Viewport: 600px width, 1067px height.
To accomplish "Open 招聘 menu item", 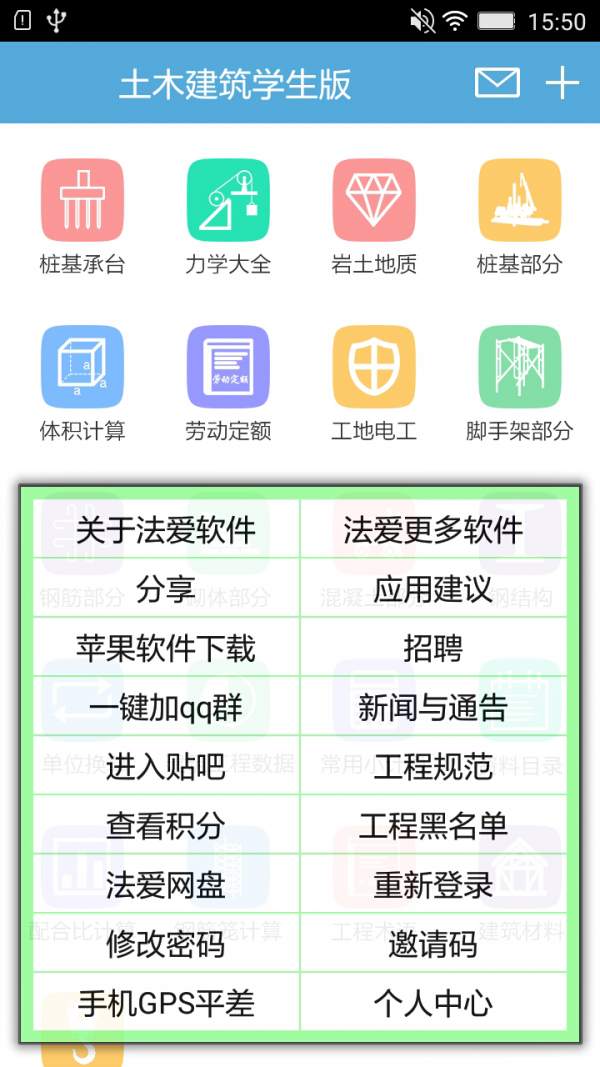I will (433, 648).
